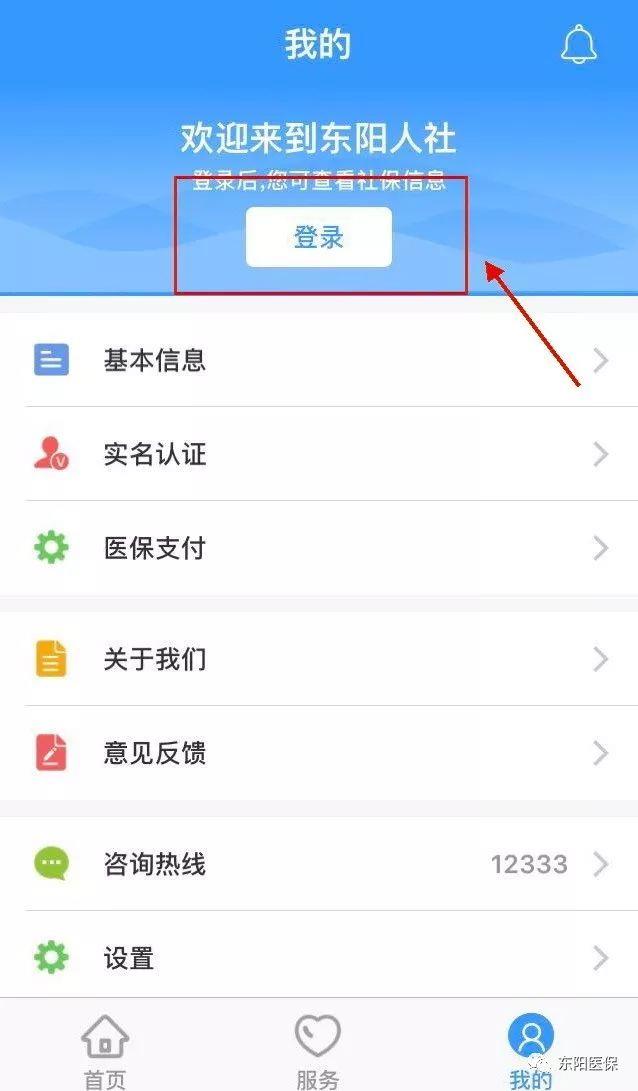Select 咨询热线 12333 hotline row
The image size is (638, 1091).
pos(319,864)
